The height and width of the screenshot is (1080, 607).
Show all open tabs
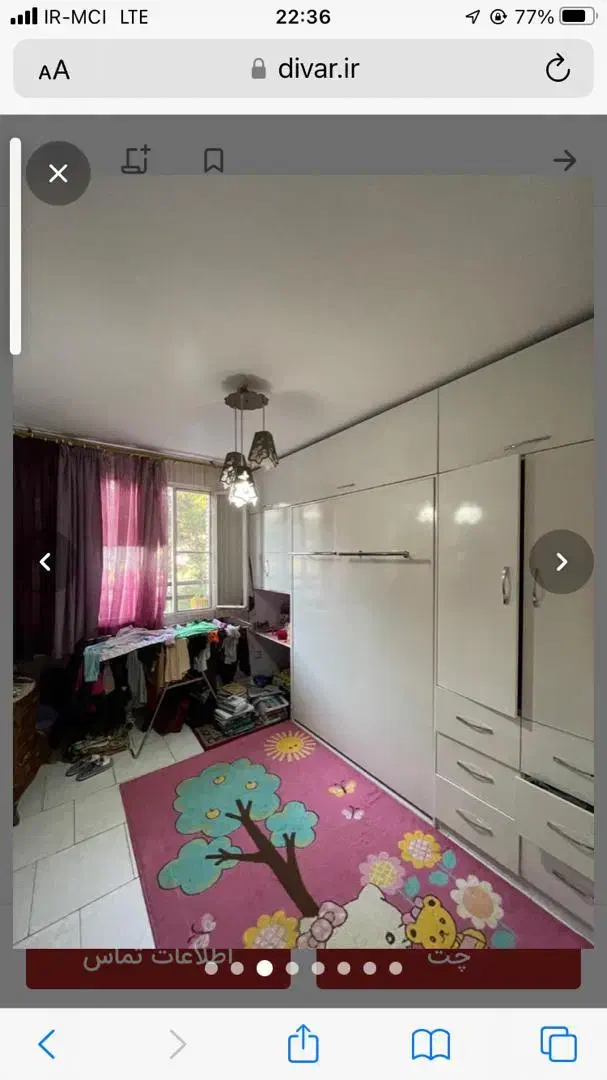pos(558,1045)
